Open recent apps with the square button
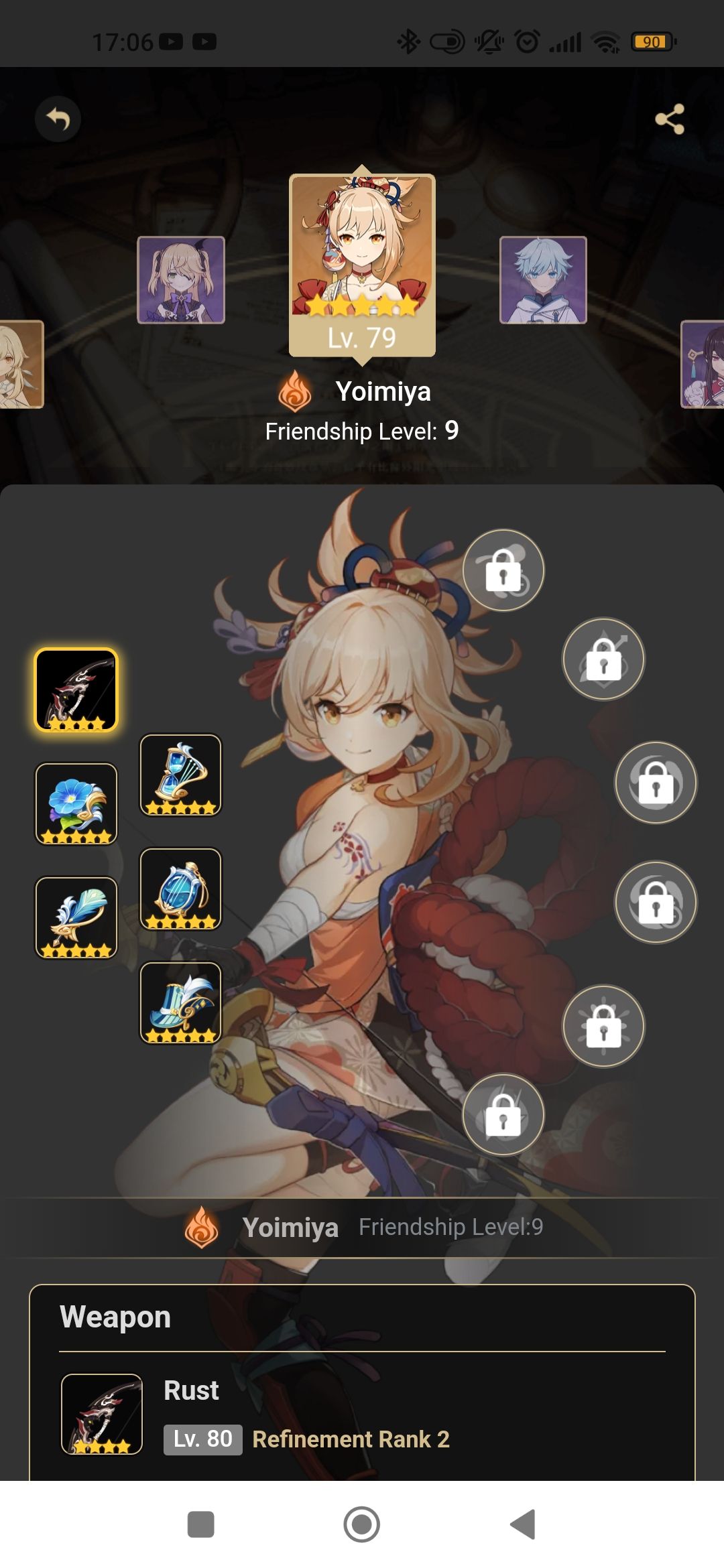724x1568 pixels. point(200,1524)
